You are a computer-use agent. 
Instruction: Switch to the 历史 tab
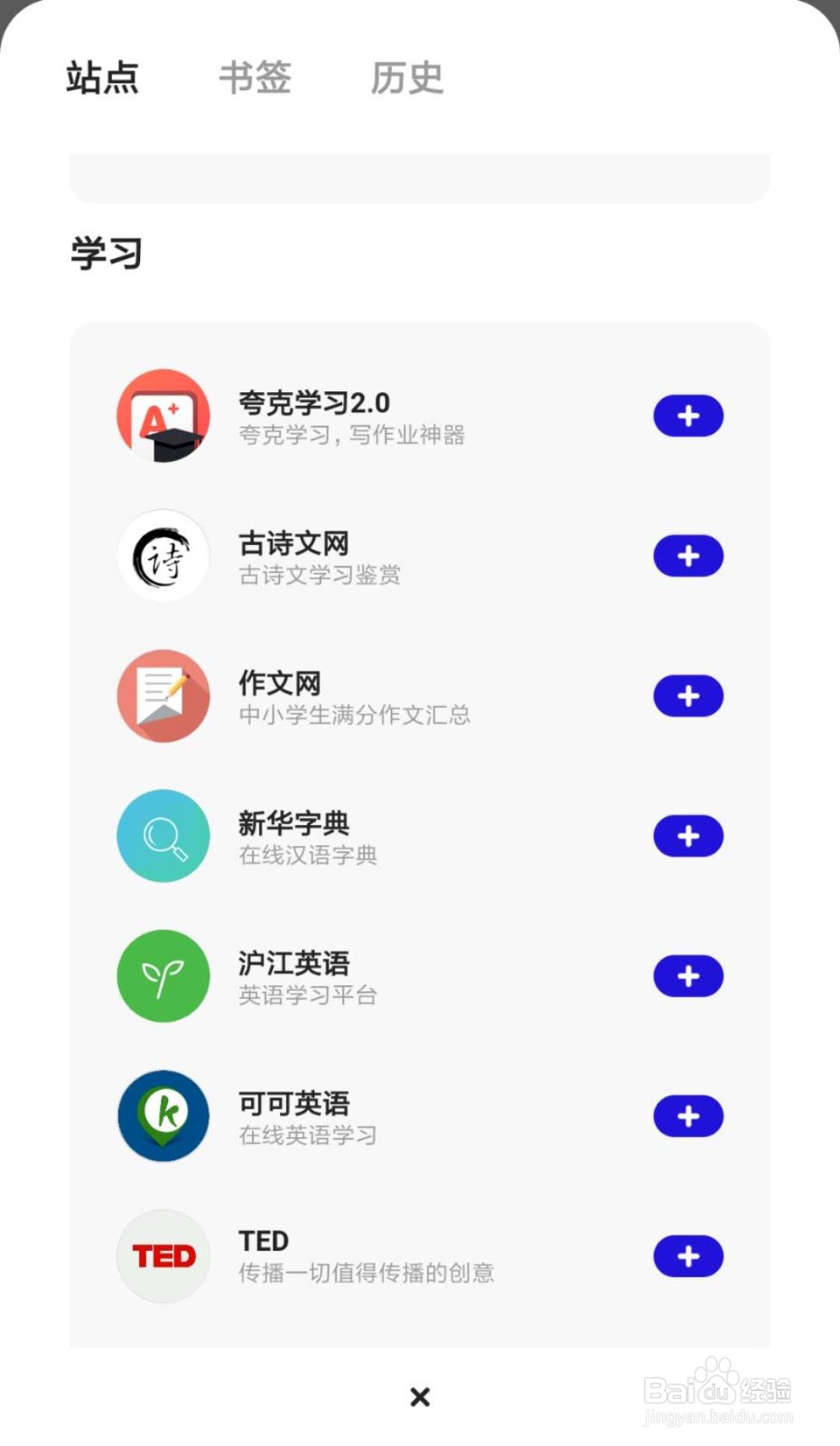[406, 78]
